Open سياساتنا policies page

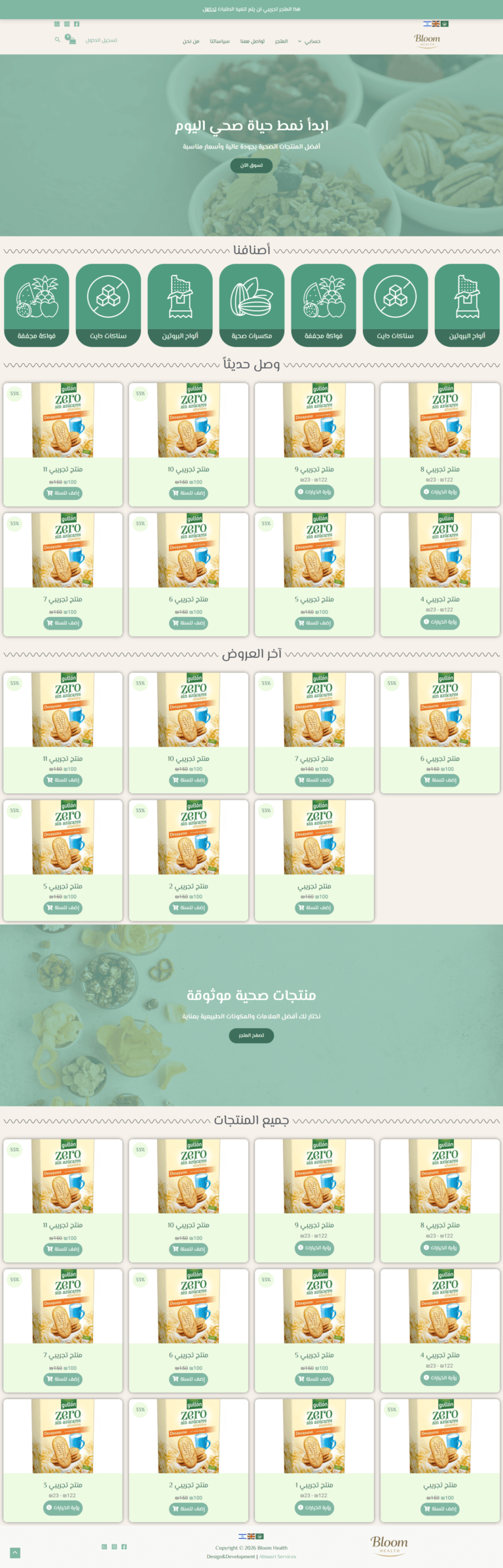(219, 41)
